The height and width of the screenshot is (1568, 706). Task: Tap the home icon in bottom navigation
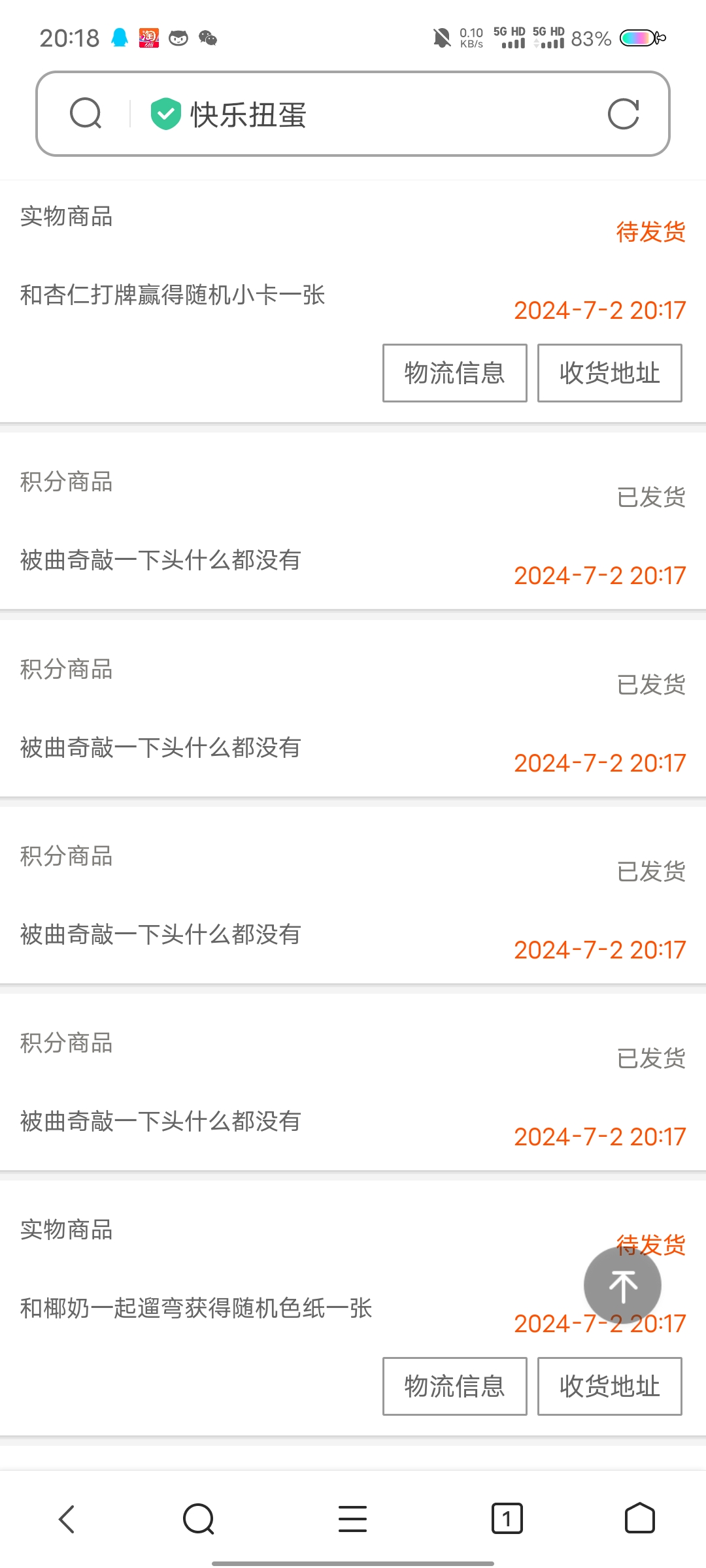tap(639, 1518)
